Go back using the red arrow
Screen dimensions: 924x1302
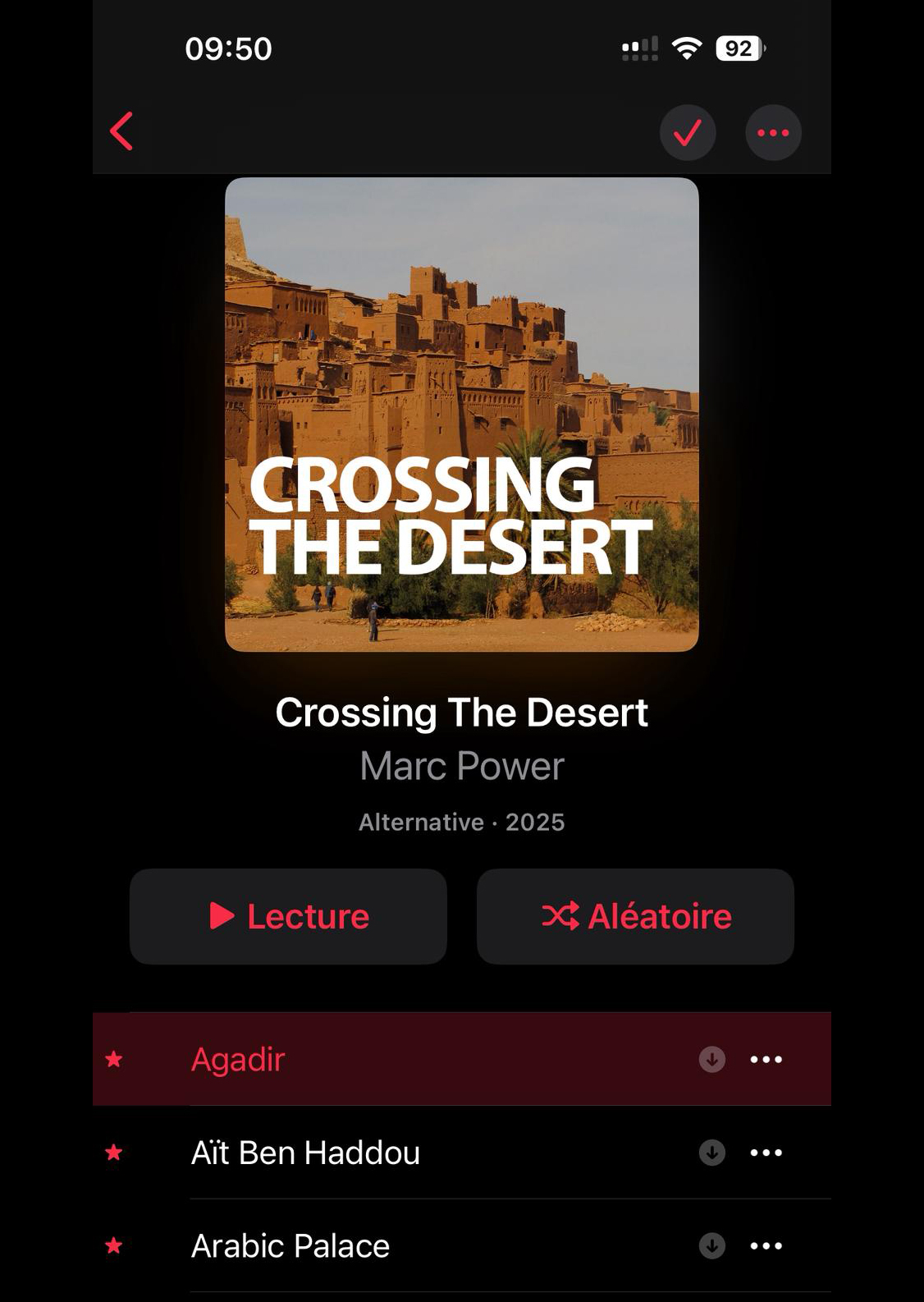click(x=121, y=131)
